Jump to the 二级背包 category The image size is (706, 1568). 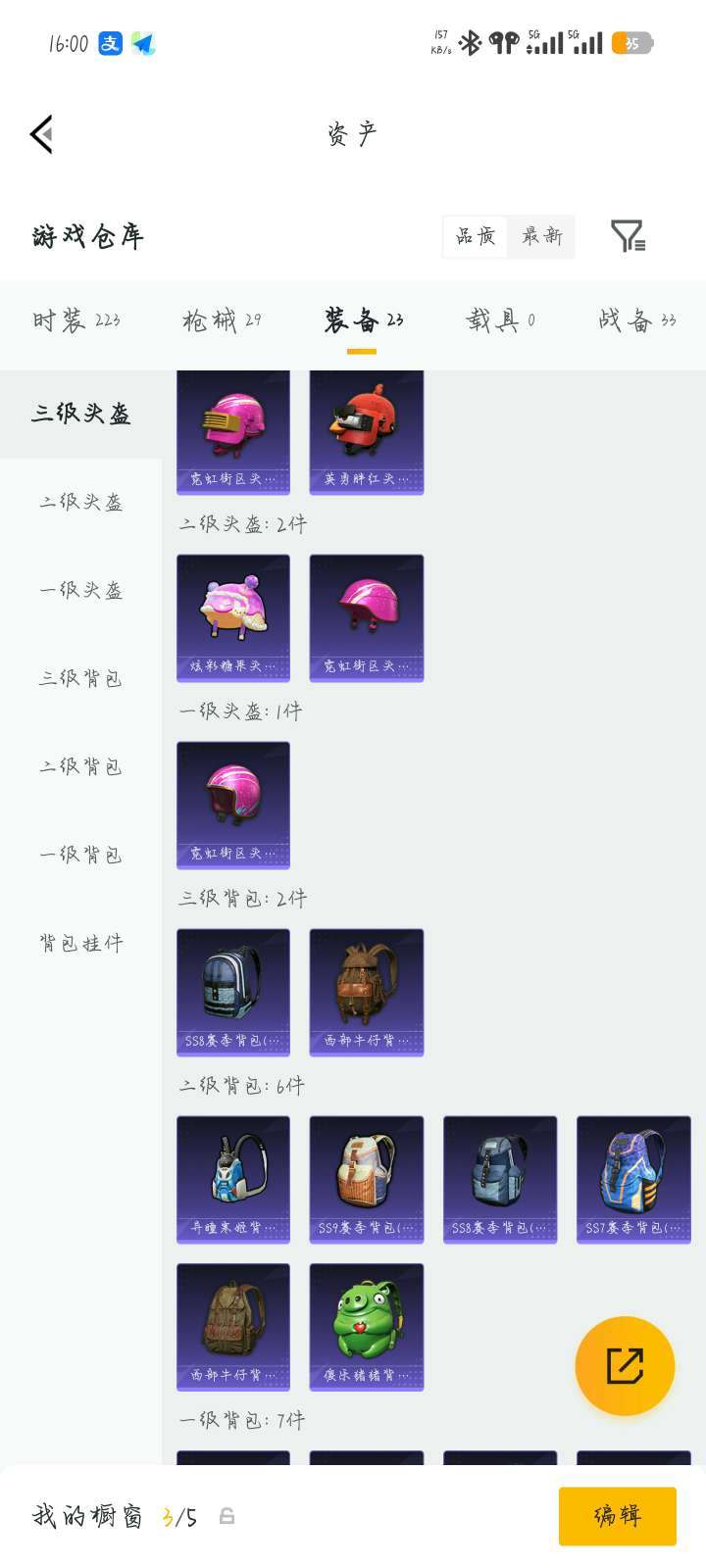(80, 766)
